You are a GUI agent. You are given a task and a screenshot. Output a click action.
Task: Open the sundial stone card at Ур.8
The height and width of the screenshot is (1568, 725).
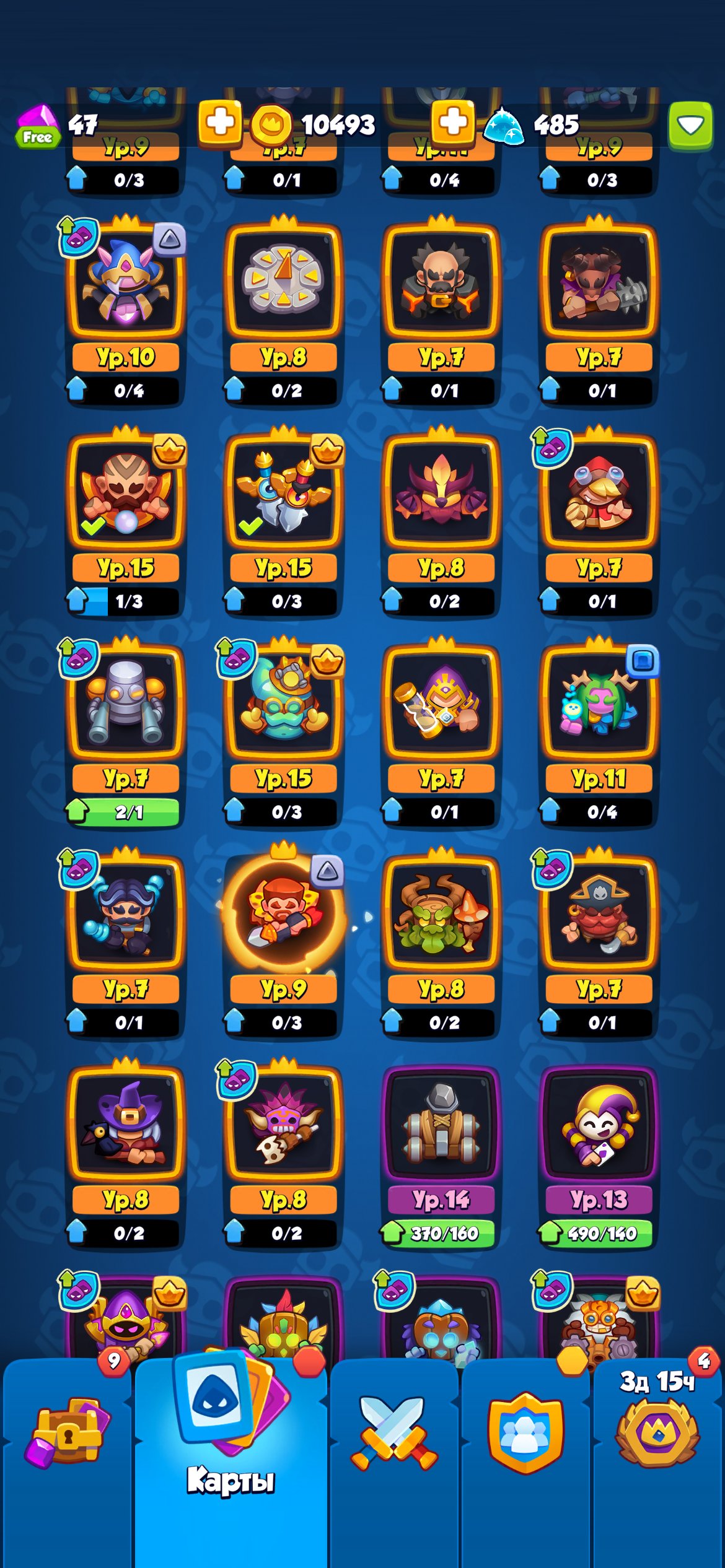(x=284, y=314)
